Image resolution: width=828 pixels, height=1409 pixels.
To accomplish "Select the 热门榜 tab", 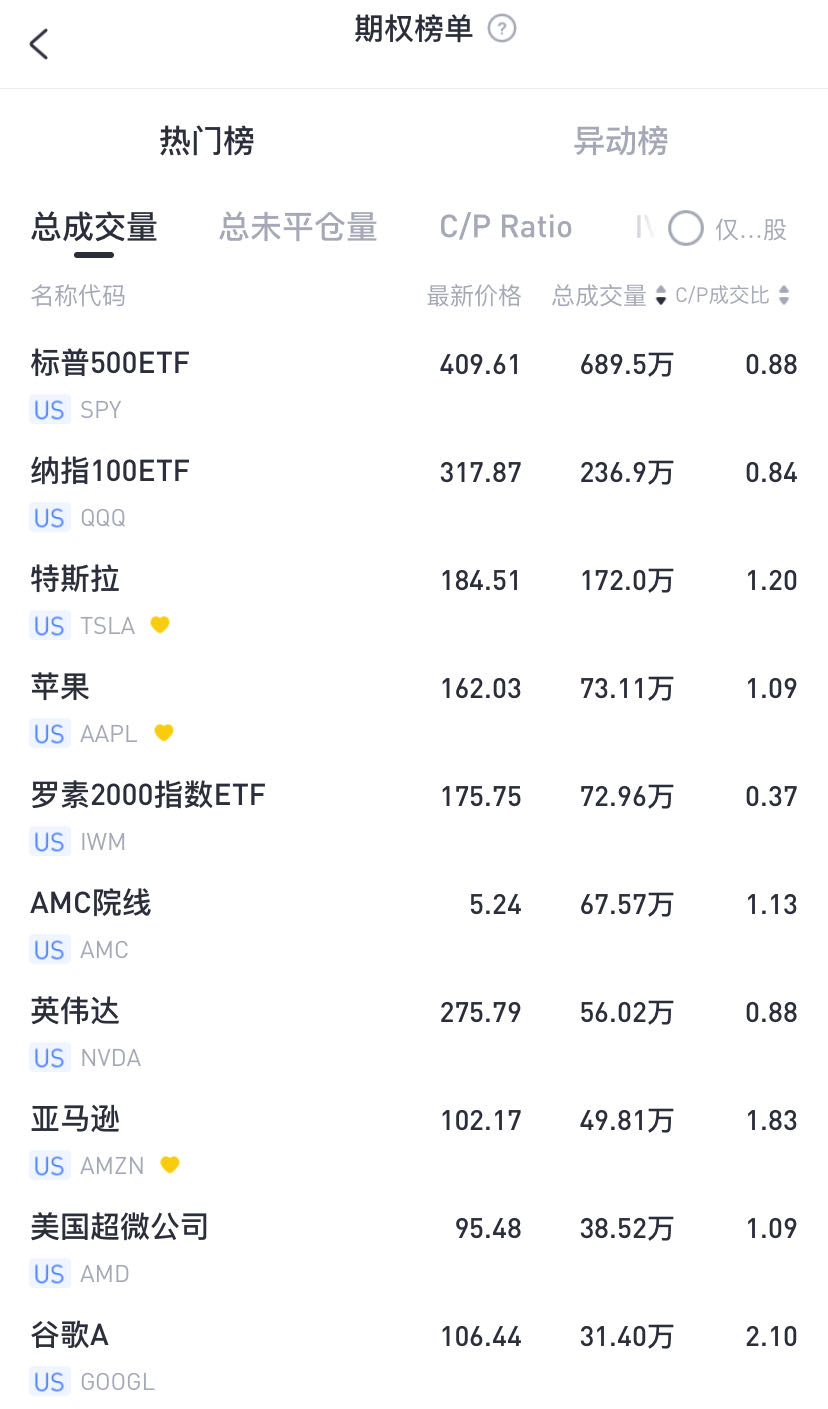I will pos(207,141).
